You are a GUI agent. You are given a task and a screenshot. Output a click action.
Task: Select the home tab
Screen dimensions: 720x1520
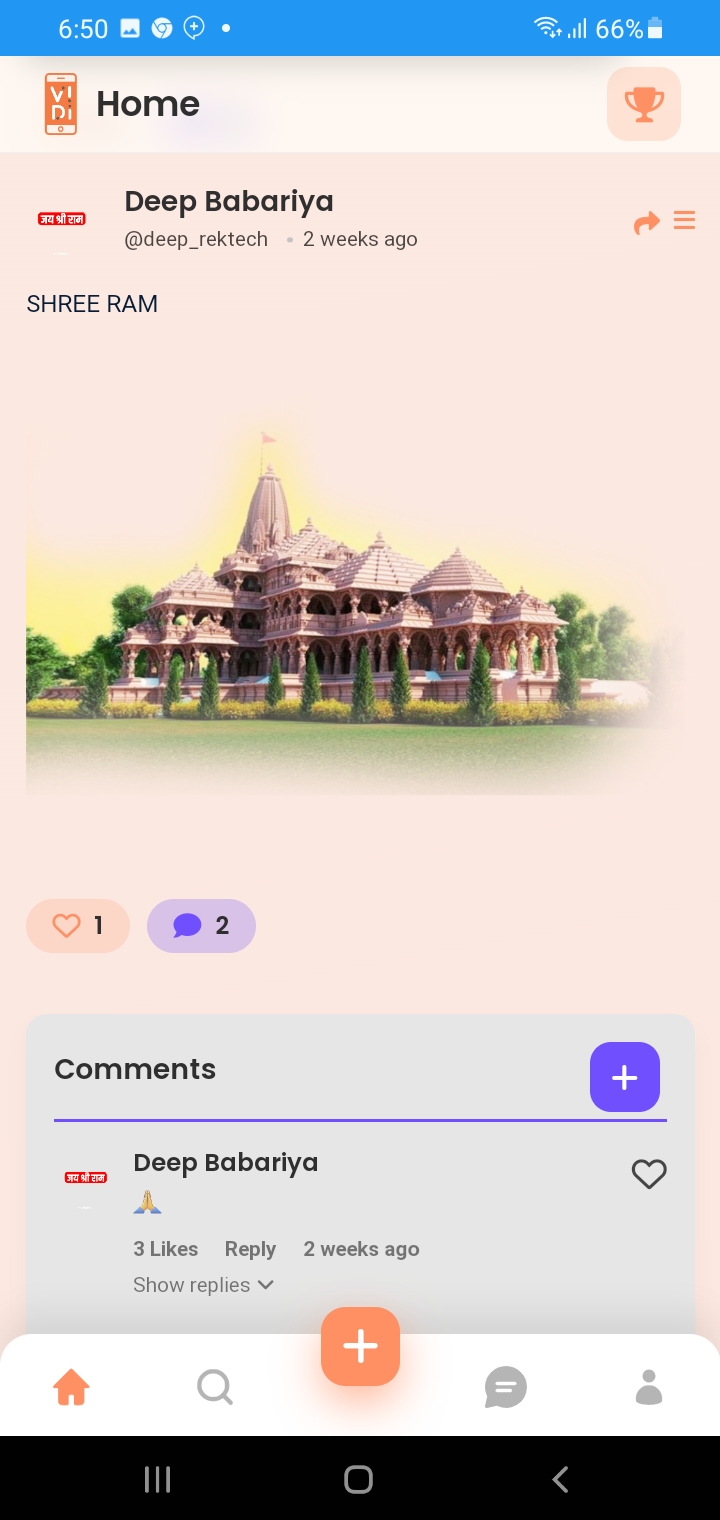pos(71,1387)
